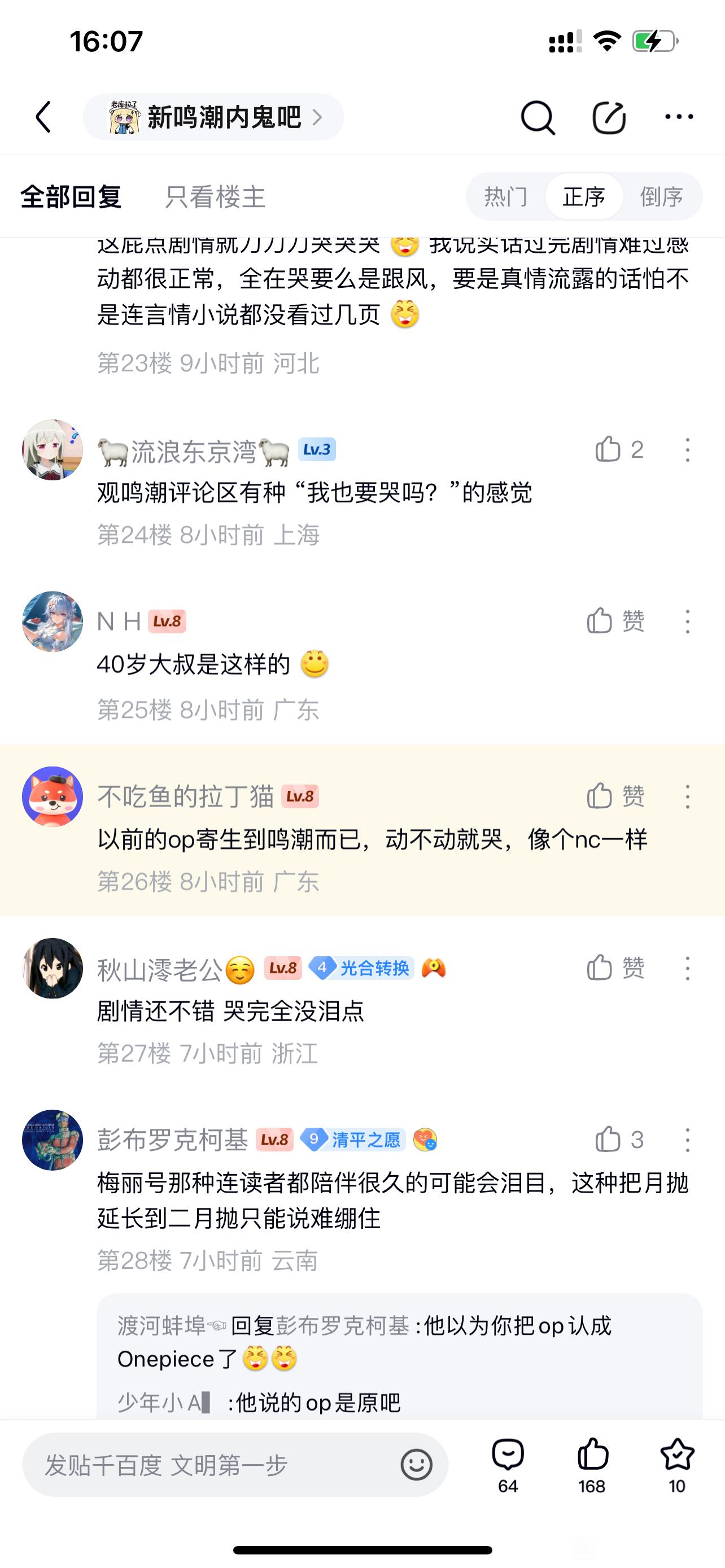Open more options for 不吃鱼的拉丁猫's reply
Image resolution: width=725 pixels, height=1568 pixels.
coord(687,796)
